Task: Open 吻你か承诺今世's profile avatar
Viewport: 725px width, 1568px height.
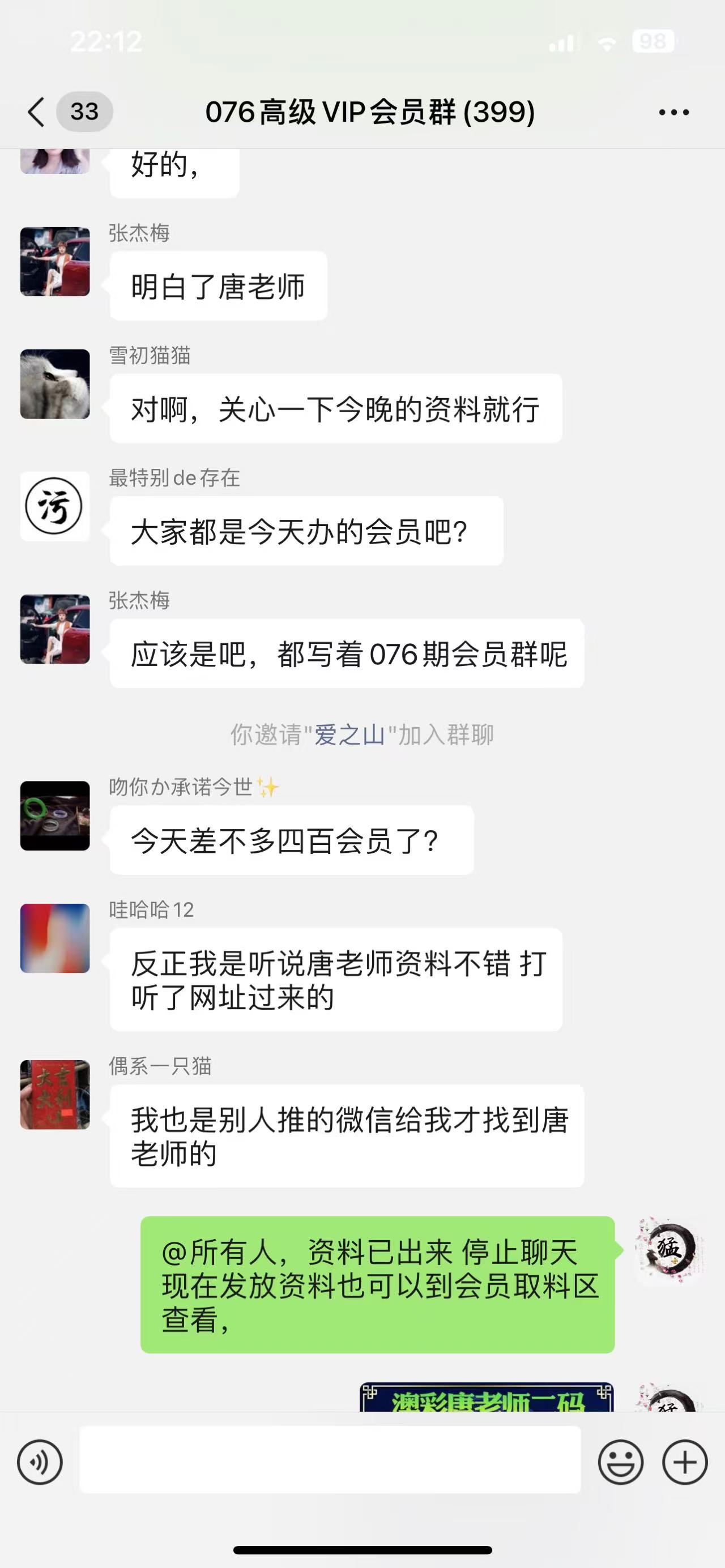Action: click(55, 815)
